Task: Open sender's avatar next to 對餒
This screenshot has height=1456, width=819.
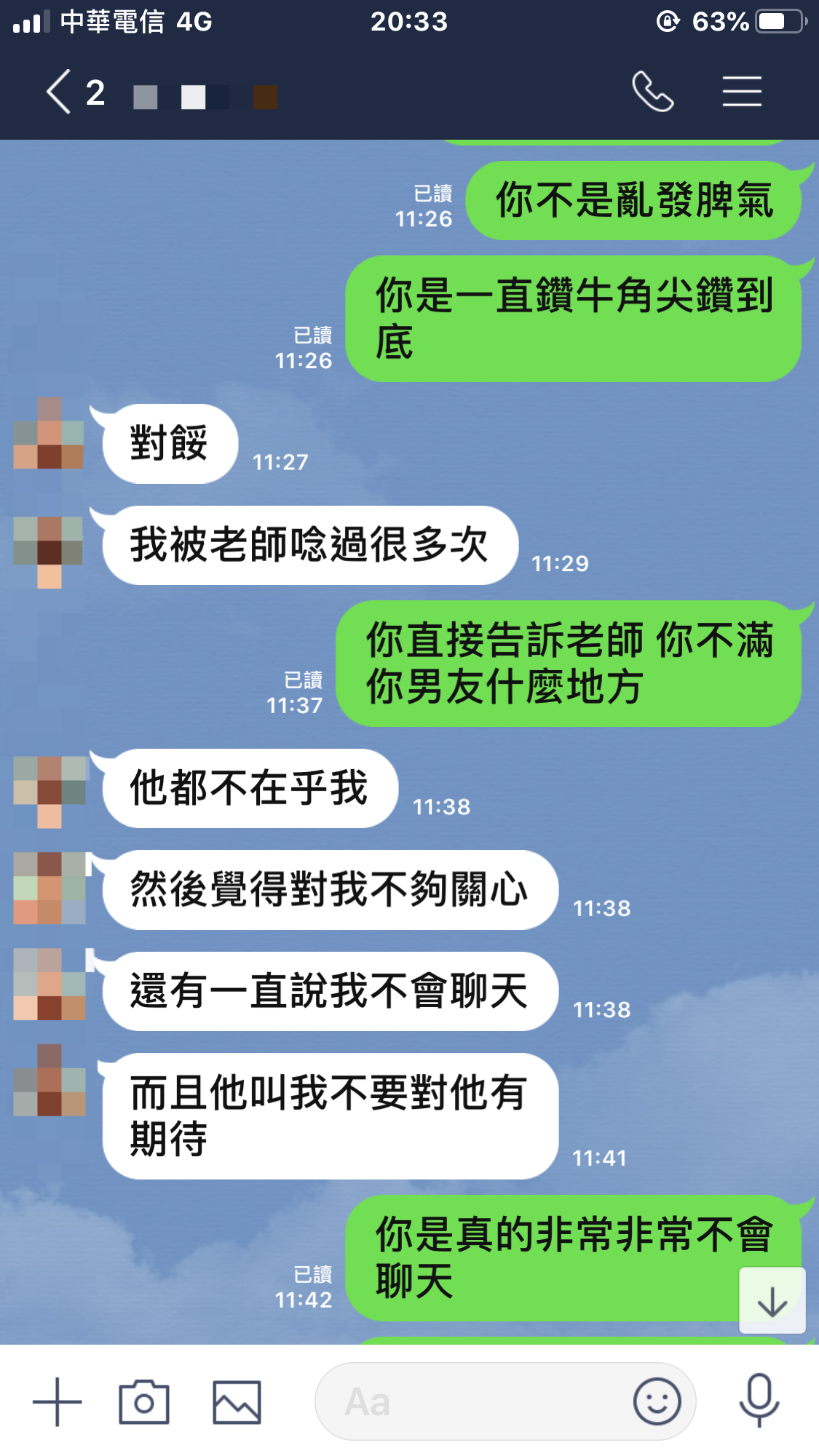Action: [49, 434]
